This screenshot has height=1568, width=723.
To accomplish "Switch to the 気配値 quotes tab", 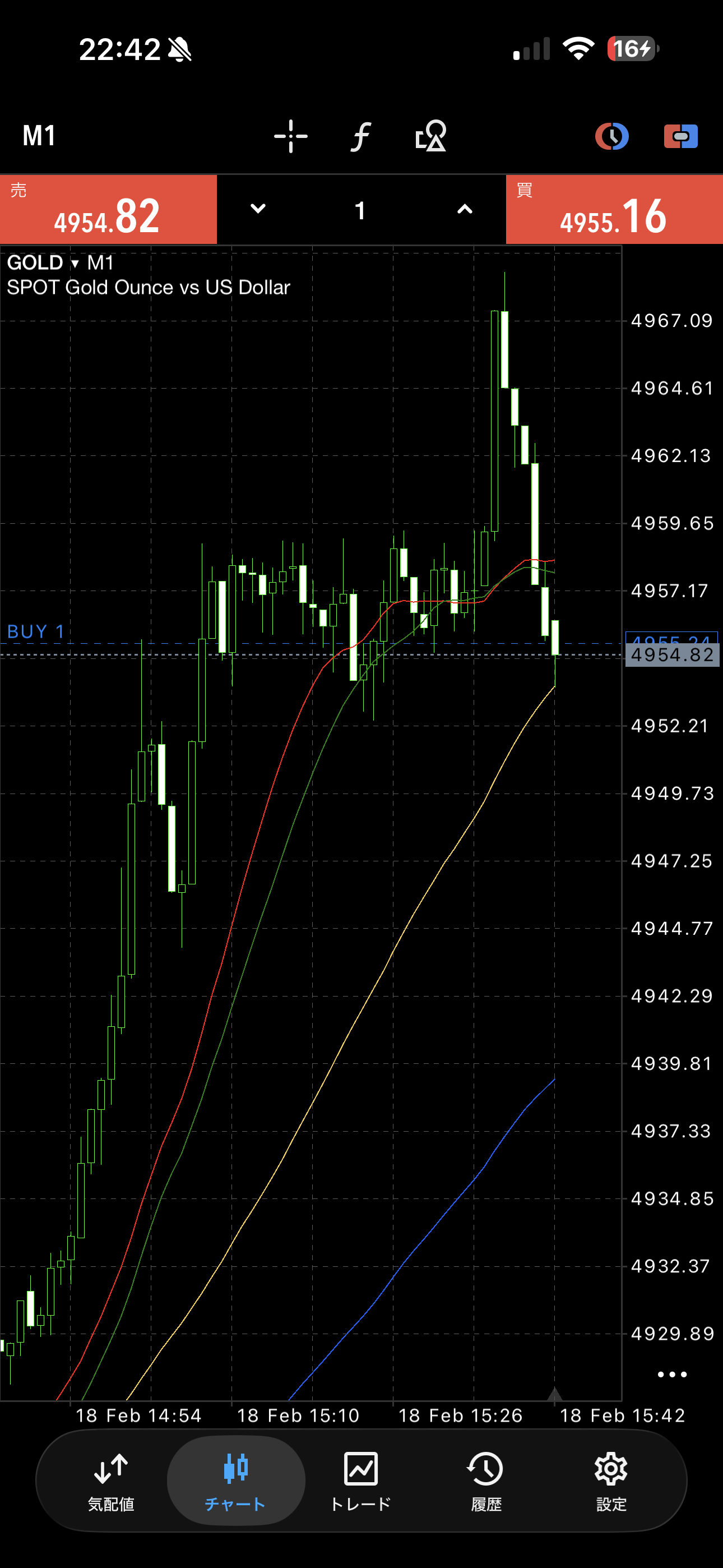I will pos(111,1481).
